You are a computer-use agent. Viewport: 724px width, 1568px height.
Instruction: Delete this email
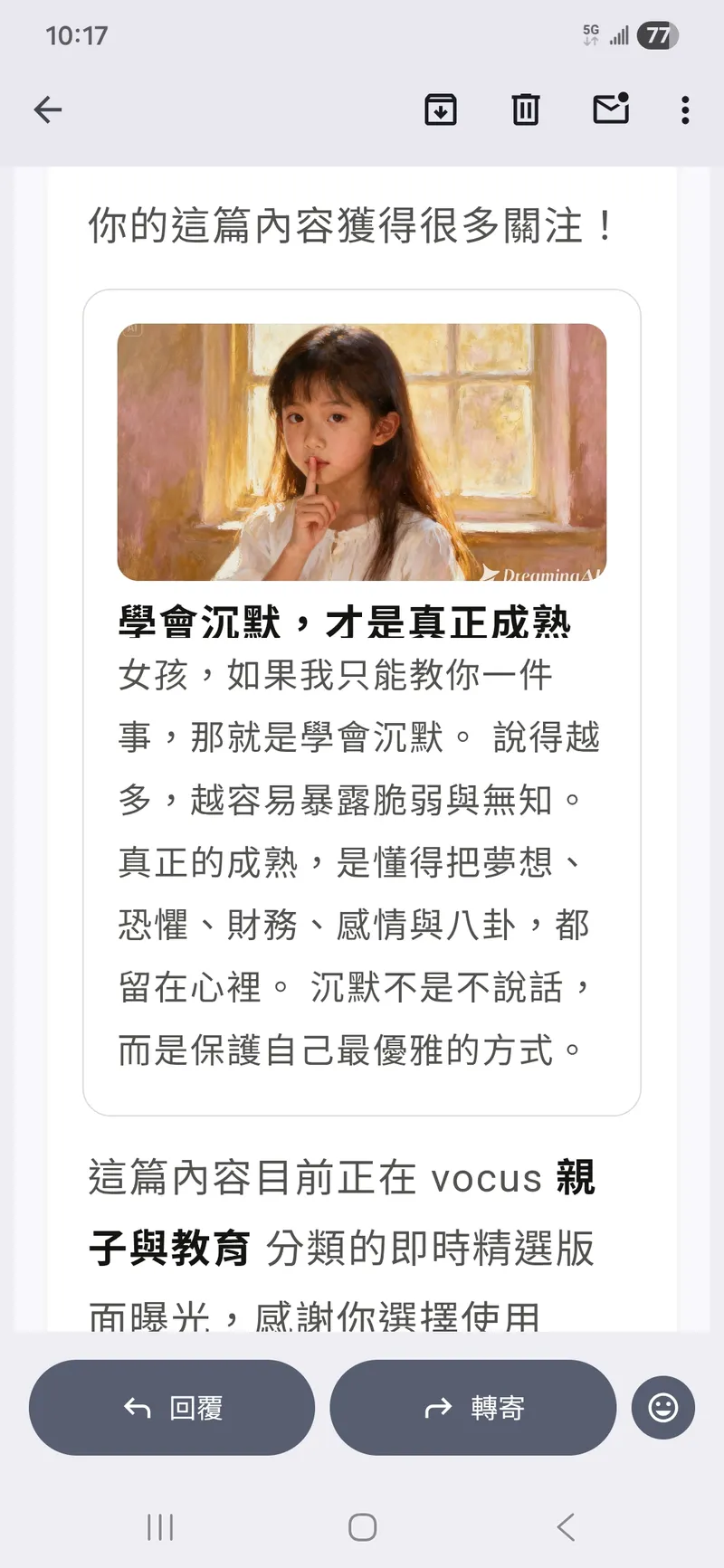pos(526,110)
